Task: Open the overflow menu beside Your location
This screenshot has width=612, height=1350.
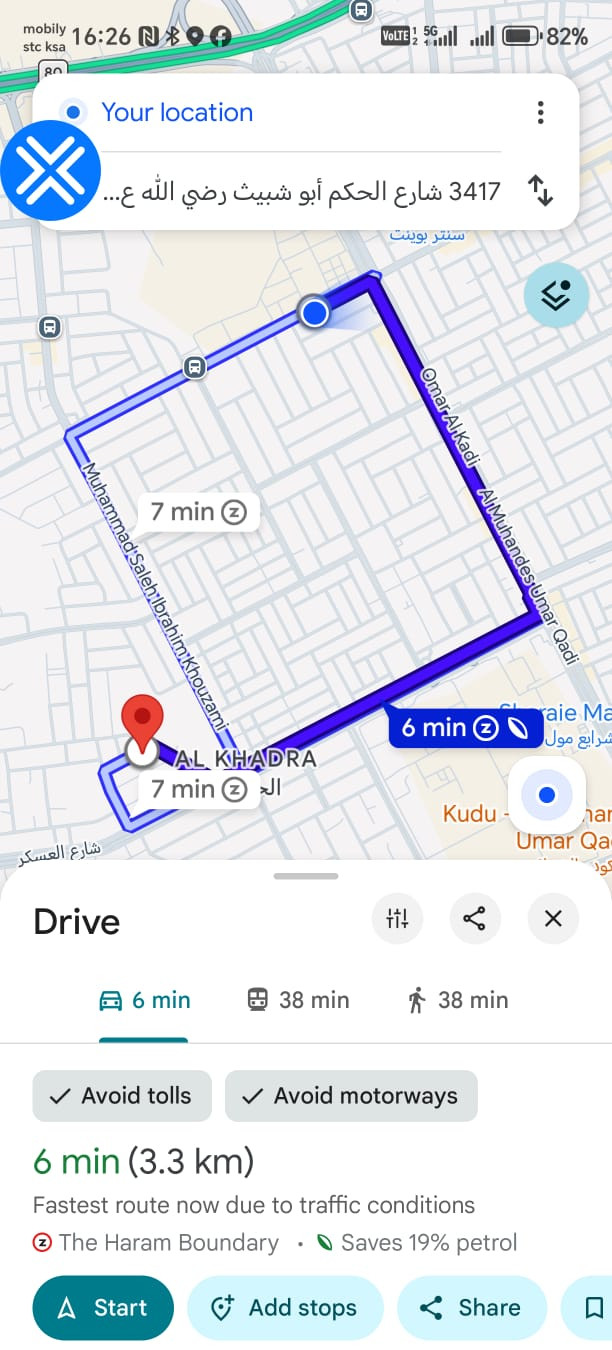Action: coord(540,112)
